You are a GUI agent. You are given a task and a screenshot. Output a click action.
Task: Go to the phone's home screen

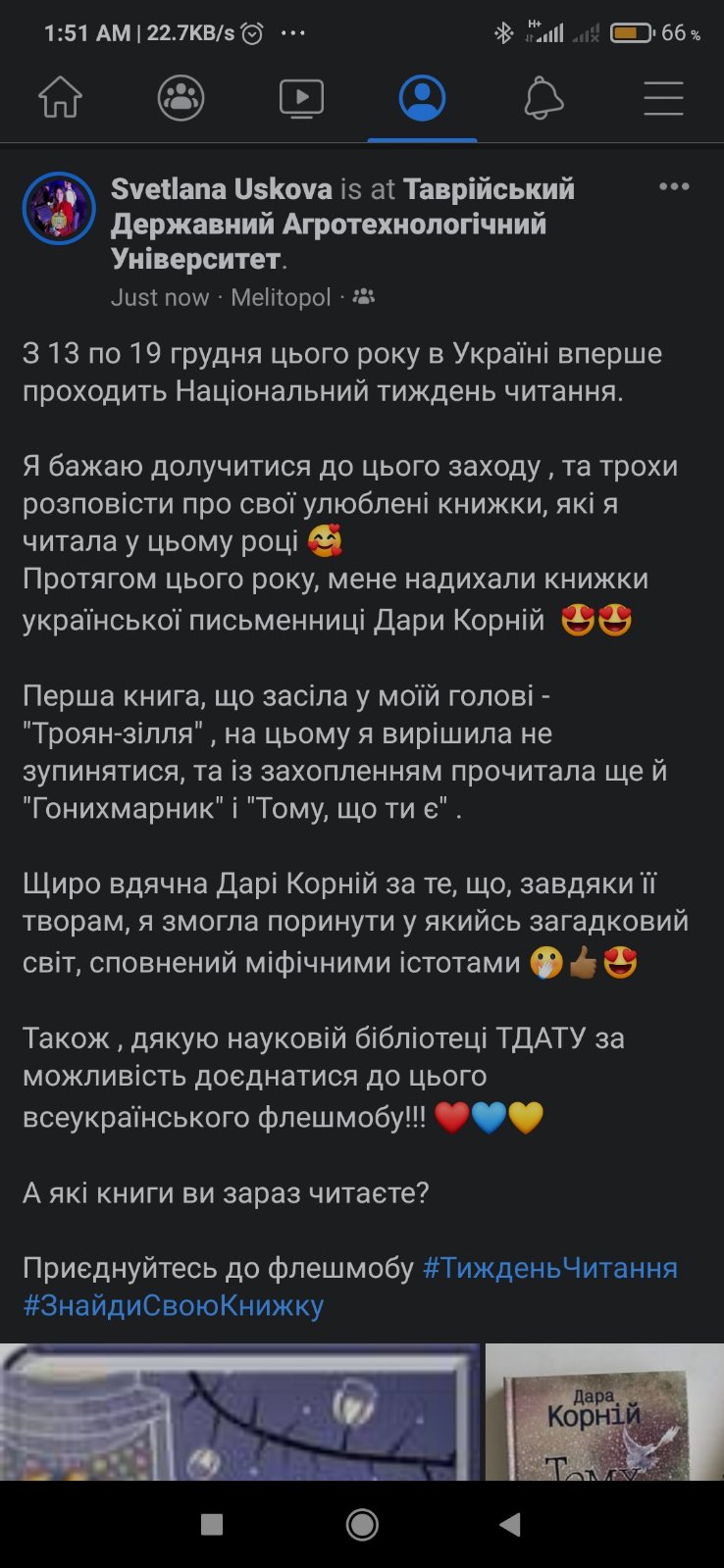362,1524
